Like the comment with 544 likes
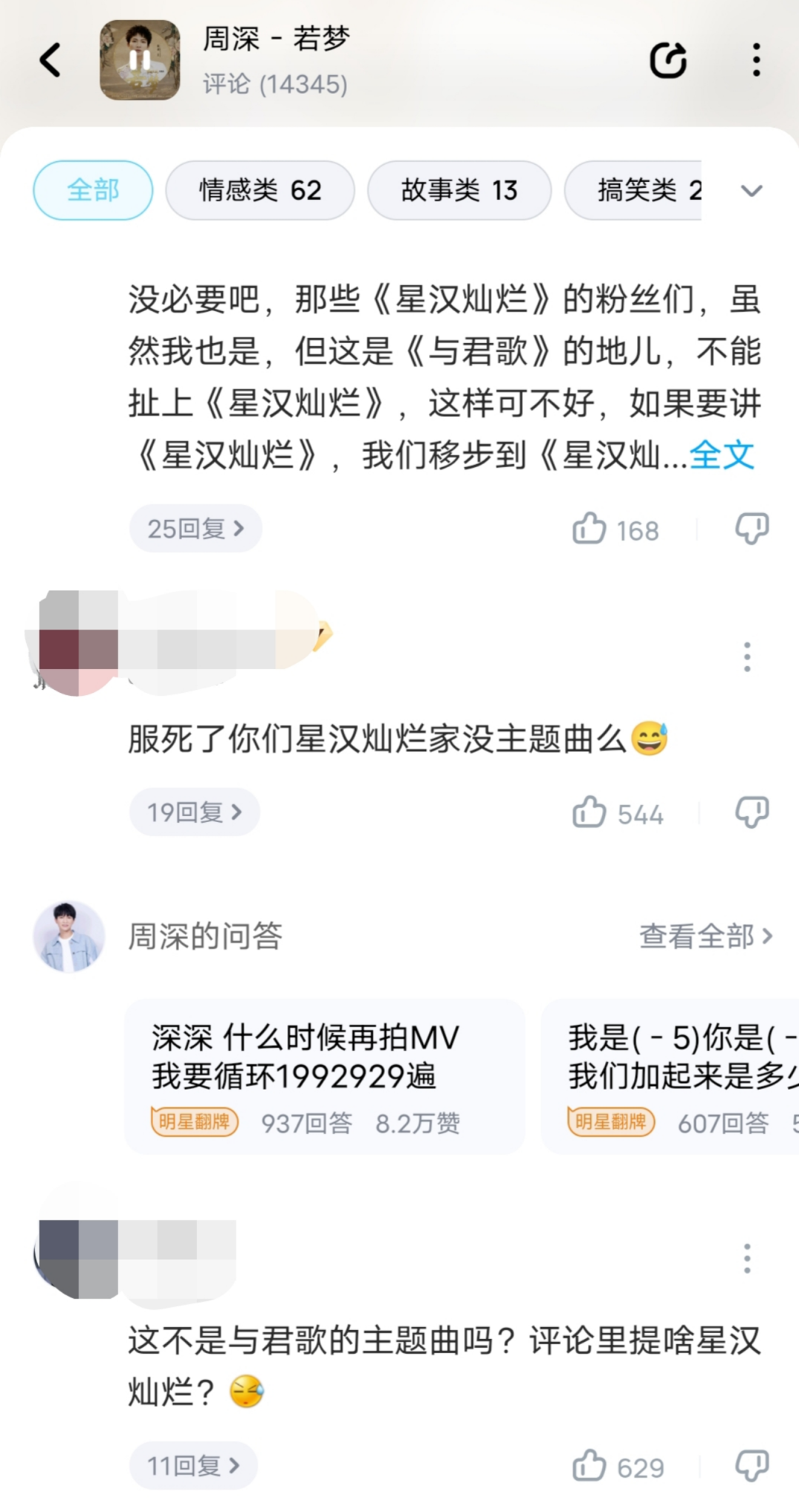Image resolution: width=799 pixels, height=1512 pixels. (x=617, y=813)
